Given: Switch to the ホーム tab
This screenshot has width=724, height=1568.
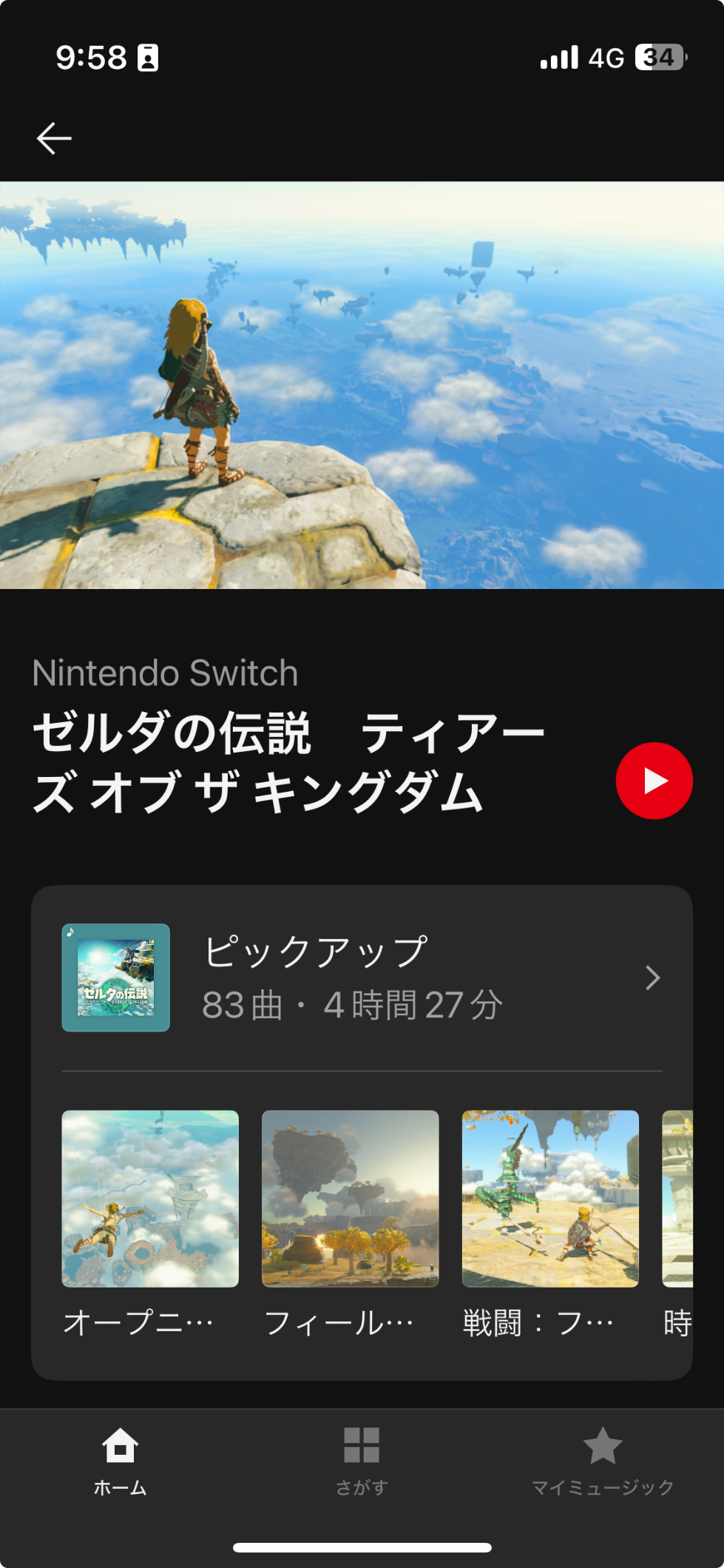Looking at the screenshot, I should (121, 1461).
